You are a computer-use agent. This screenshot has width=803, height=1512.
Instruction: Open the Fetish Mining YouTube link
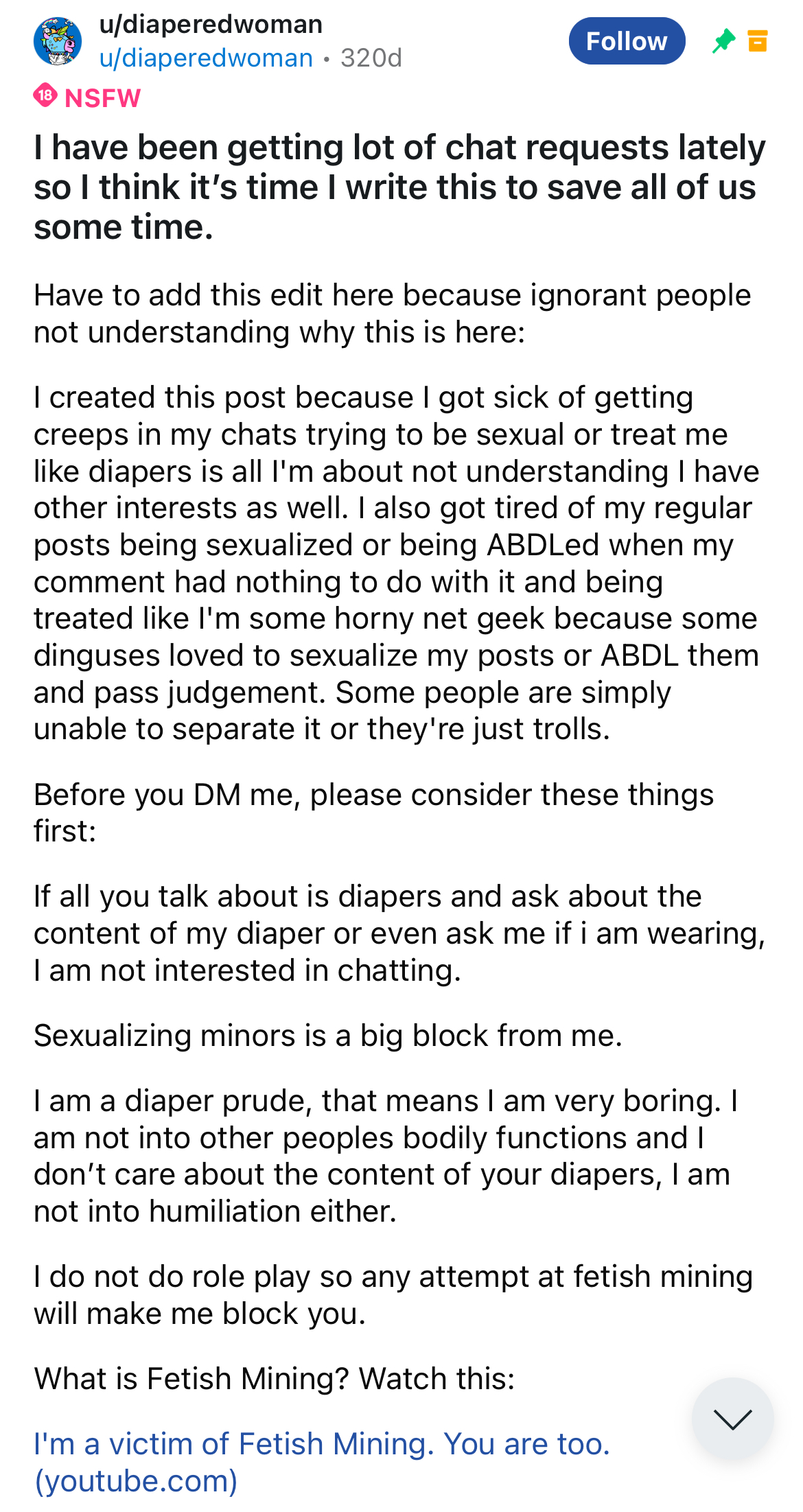pos(322,1462)
